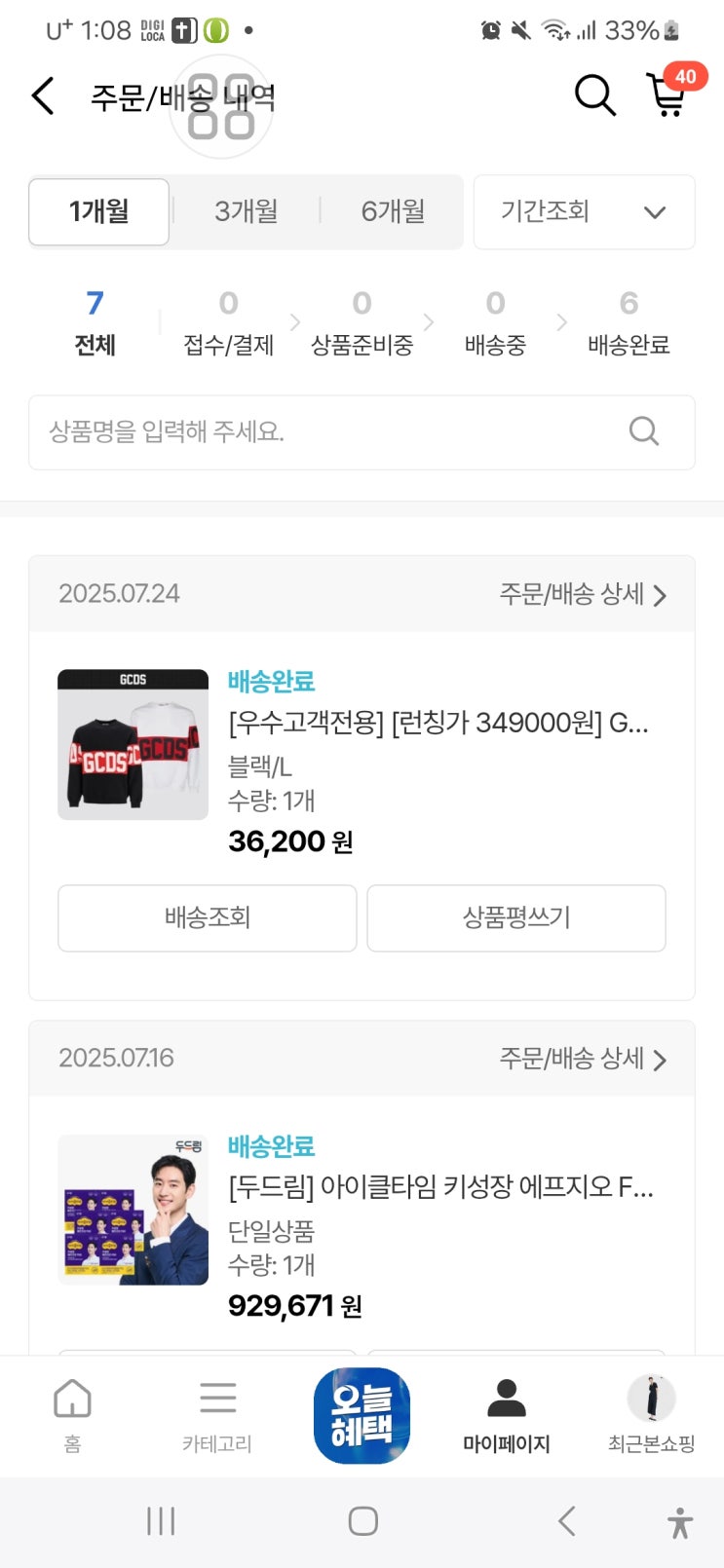Filter by 접수/결제 status
This screenshot has width=724, height=1568.
click(x=228, y=323)
